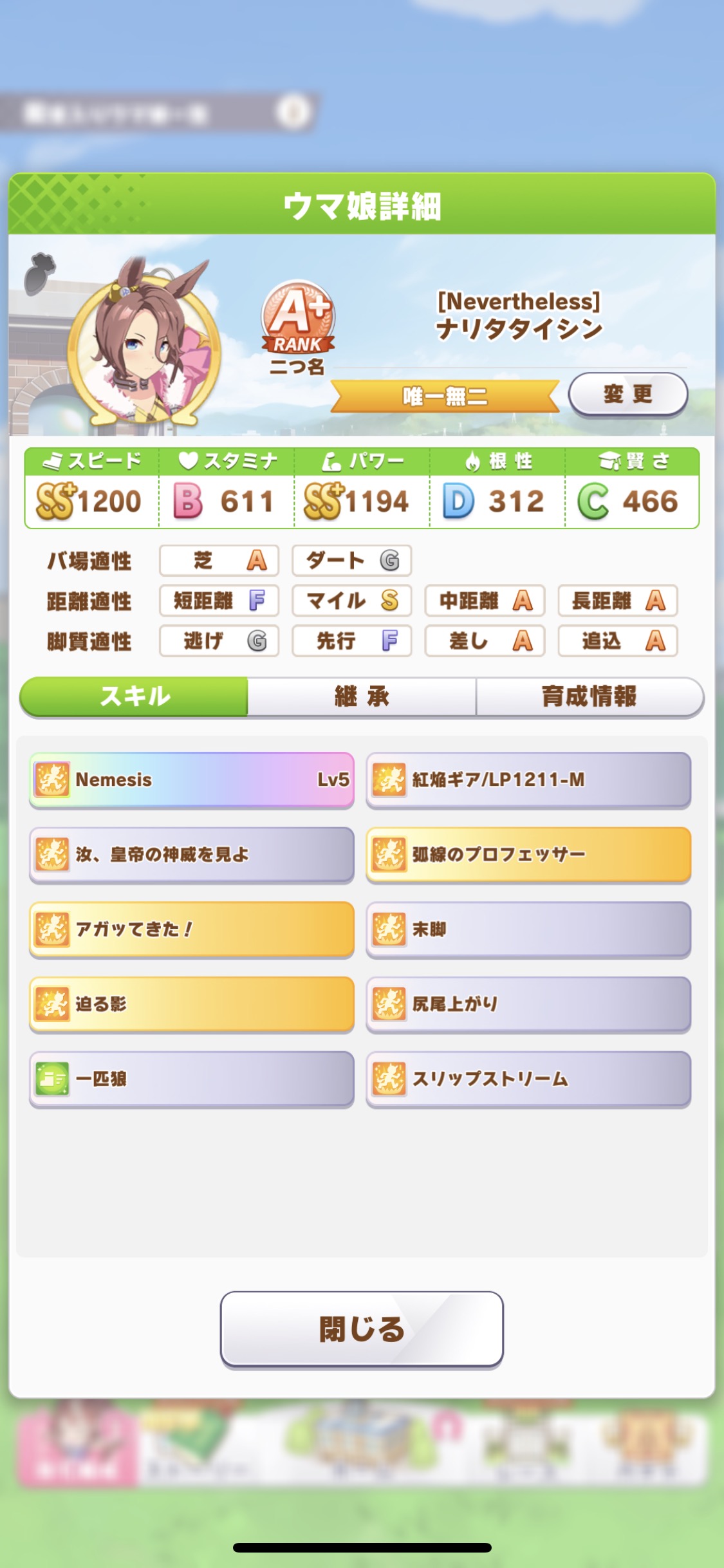Show the 尻尾上がり skill description
The image size is (724, 1568).
coord(528,1003)
